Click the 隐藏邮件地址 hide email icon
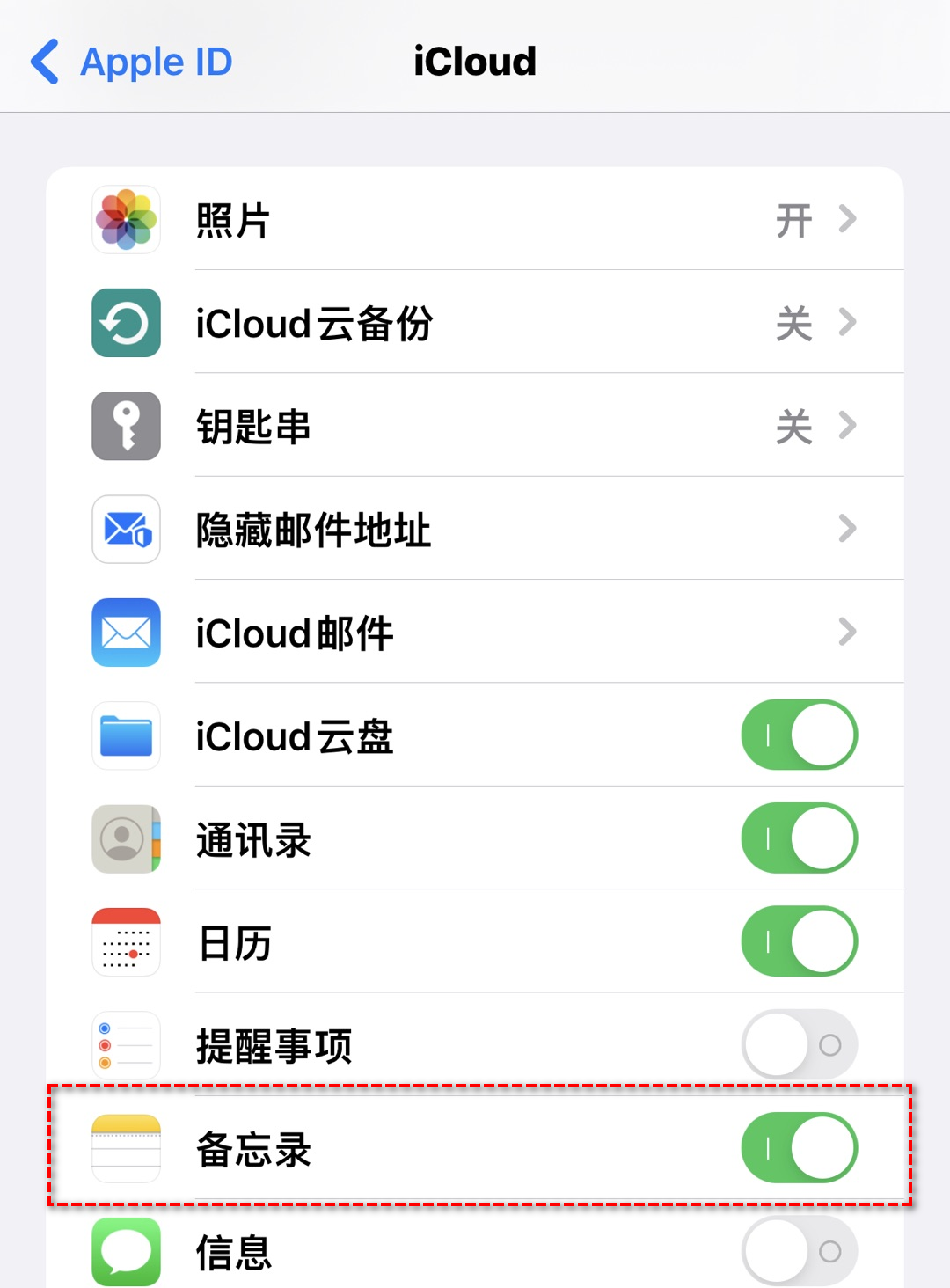 click(126, 529)
